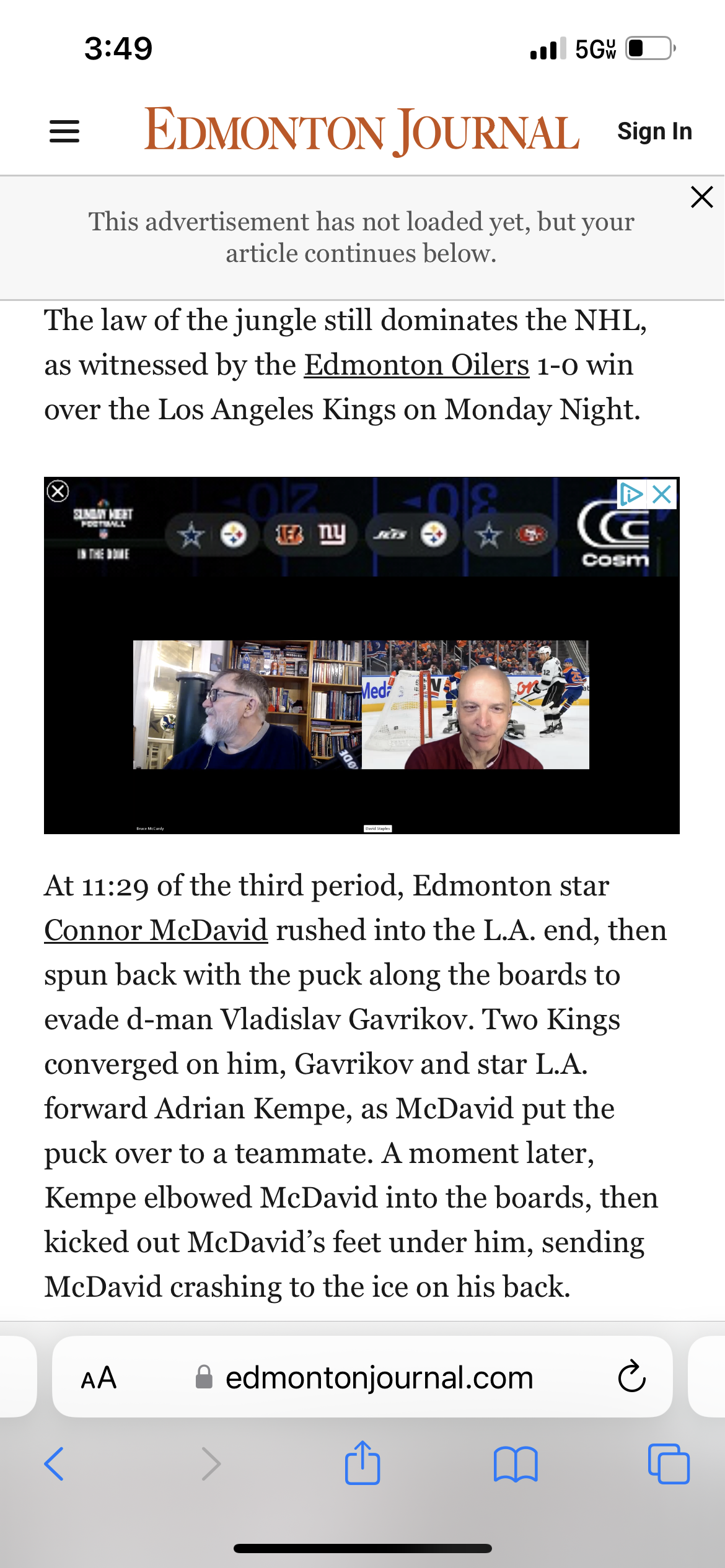Show all open tabs
Image resolution: width=725 pixels, height=1568 pixels.
point(668,1464)
